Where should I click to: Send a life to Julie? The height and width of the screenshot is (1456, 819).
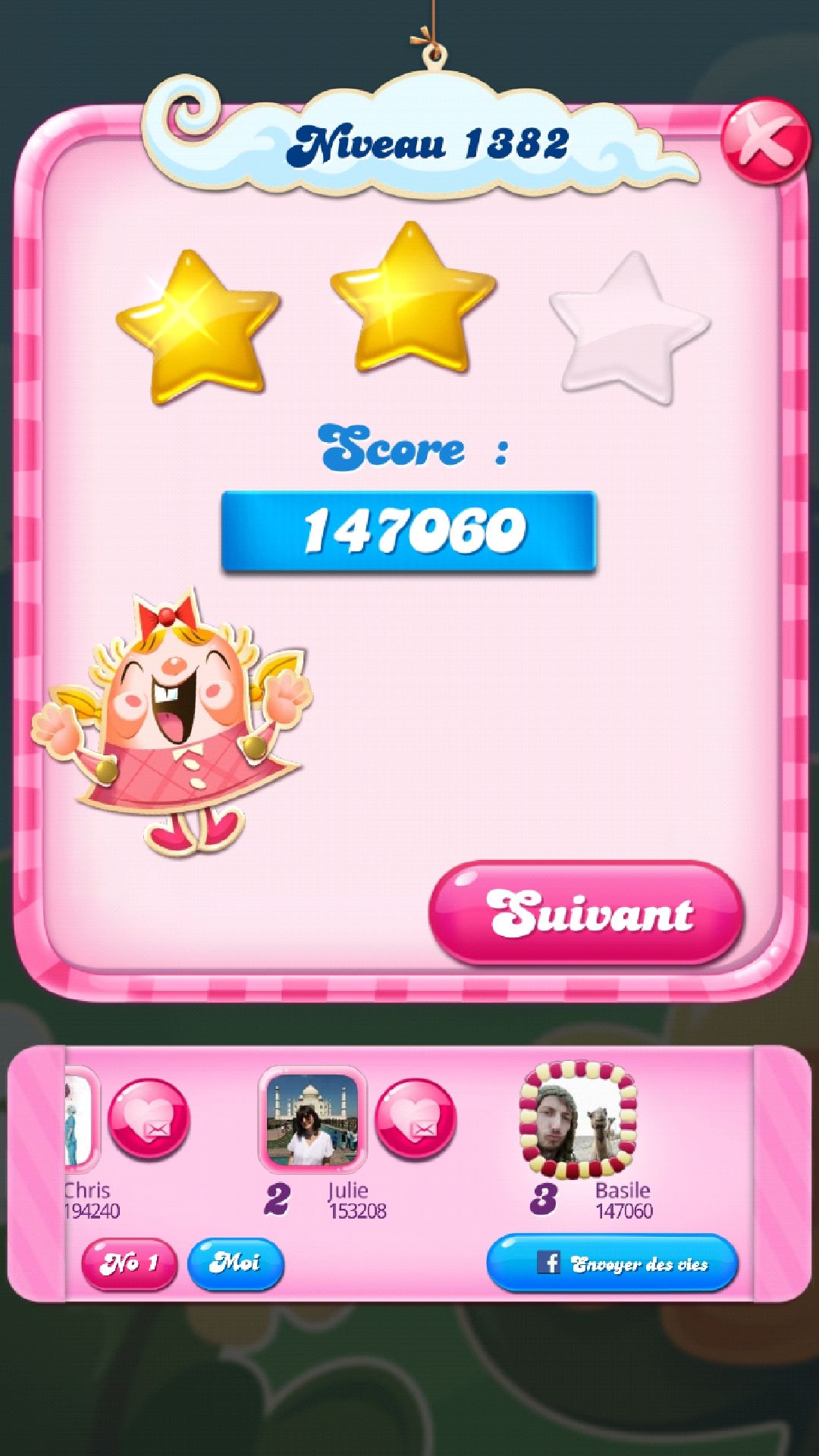(416, 1120)
